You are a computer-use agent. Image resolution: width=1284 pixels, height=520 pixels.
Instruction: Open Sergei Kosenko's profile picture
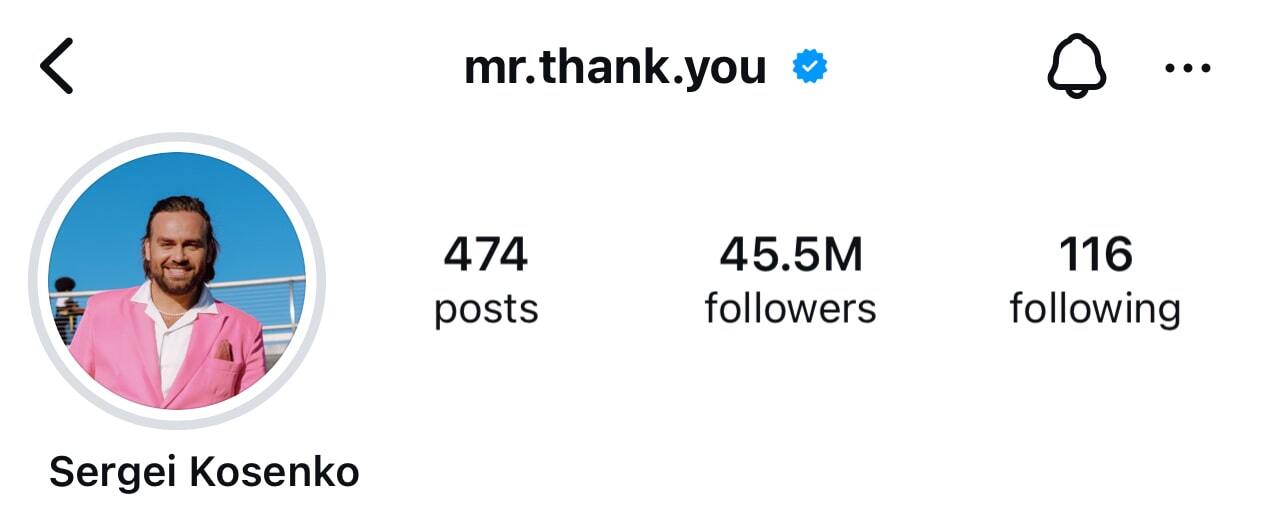click(176, 281)
